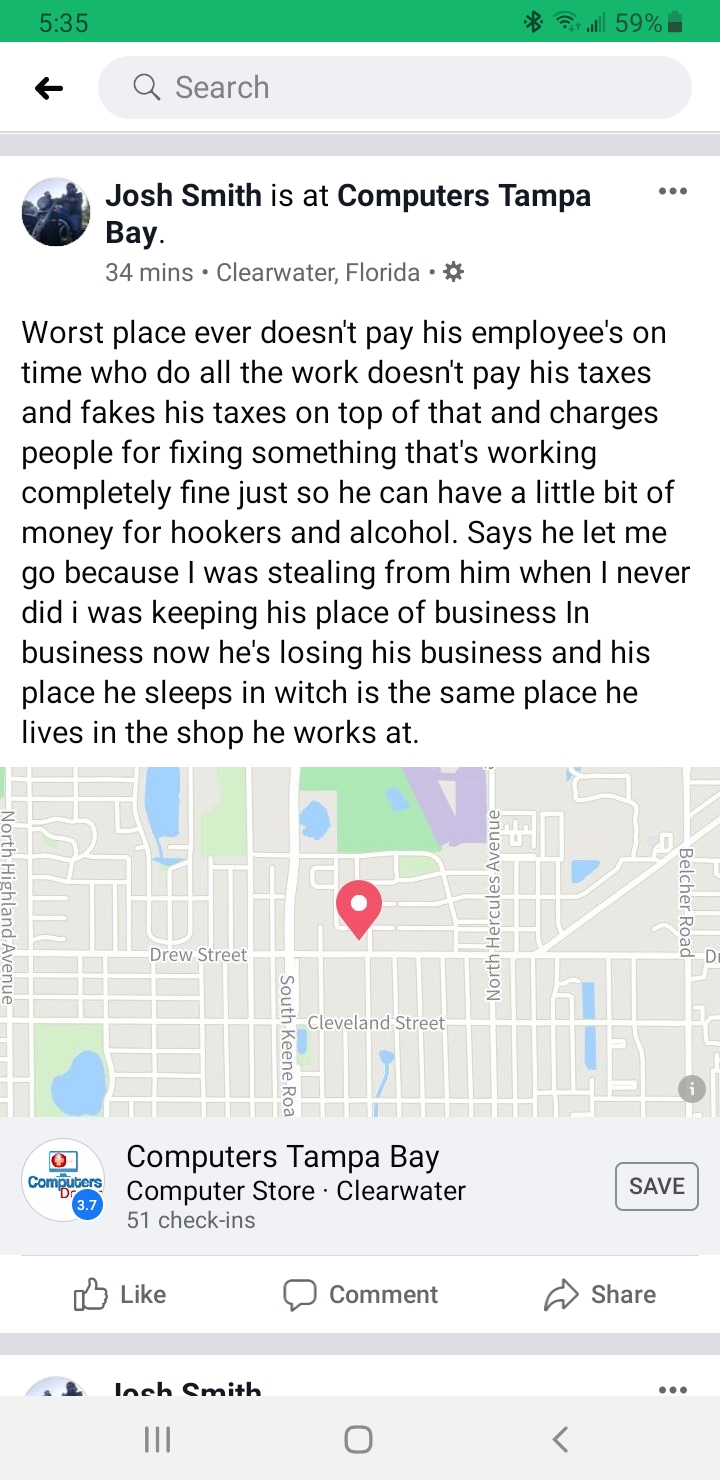Viewport: 720px width, 1480px height.
Task: Open the post's three-dot options menu
Action: click(673, 191)
